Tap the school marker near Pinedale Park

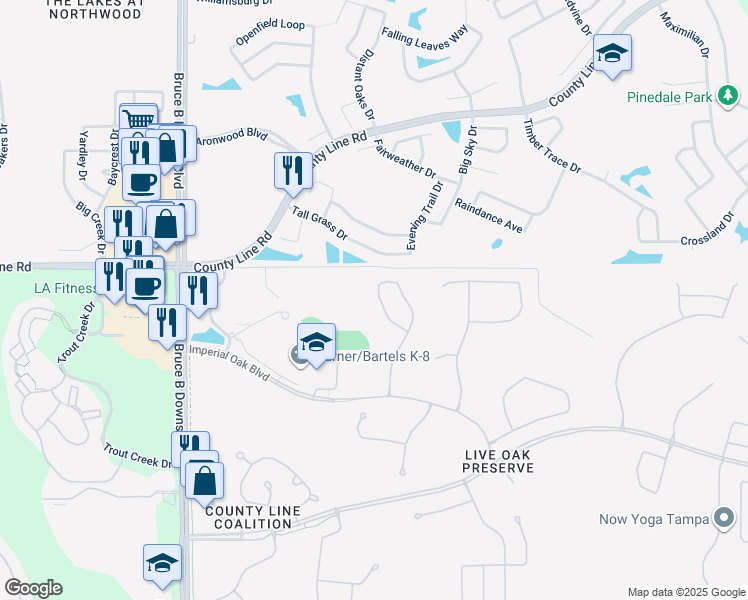[613, 54]
